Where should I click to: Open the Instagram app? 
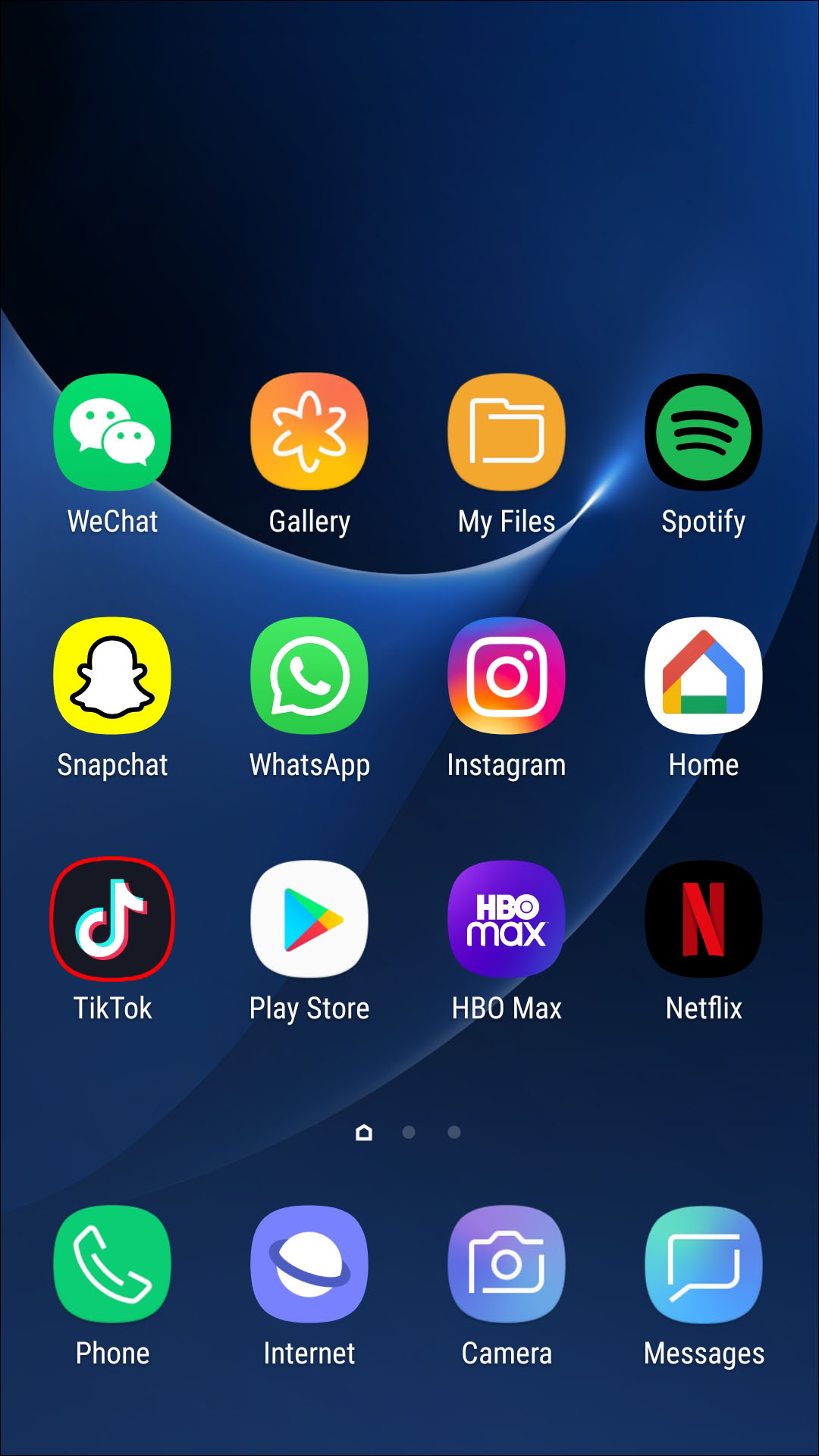507,676
